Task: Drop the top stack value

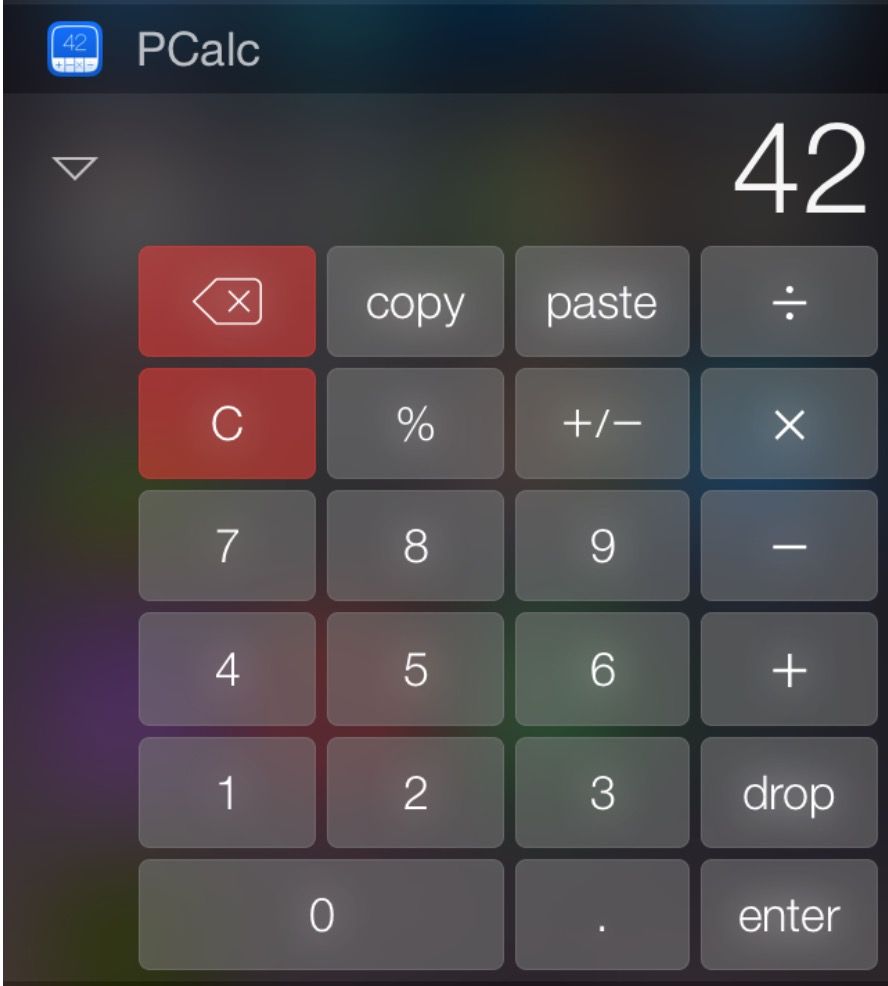Action: pyautogui.click(x=789, y=792)
